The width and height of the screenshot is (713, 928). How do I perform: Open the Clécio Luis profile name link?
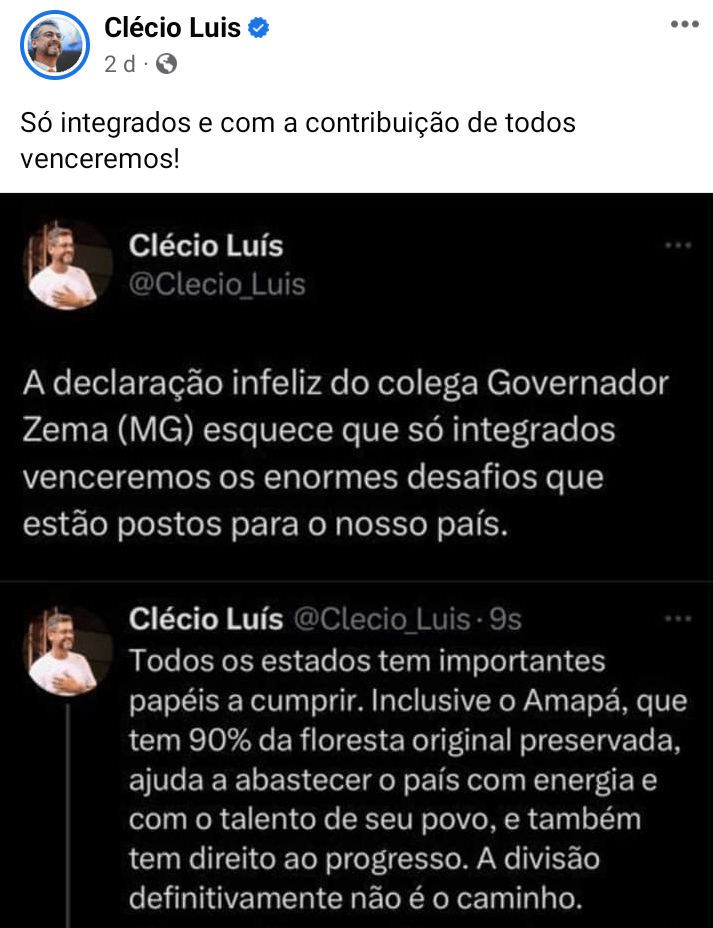(x=172, y=28)
